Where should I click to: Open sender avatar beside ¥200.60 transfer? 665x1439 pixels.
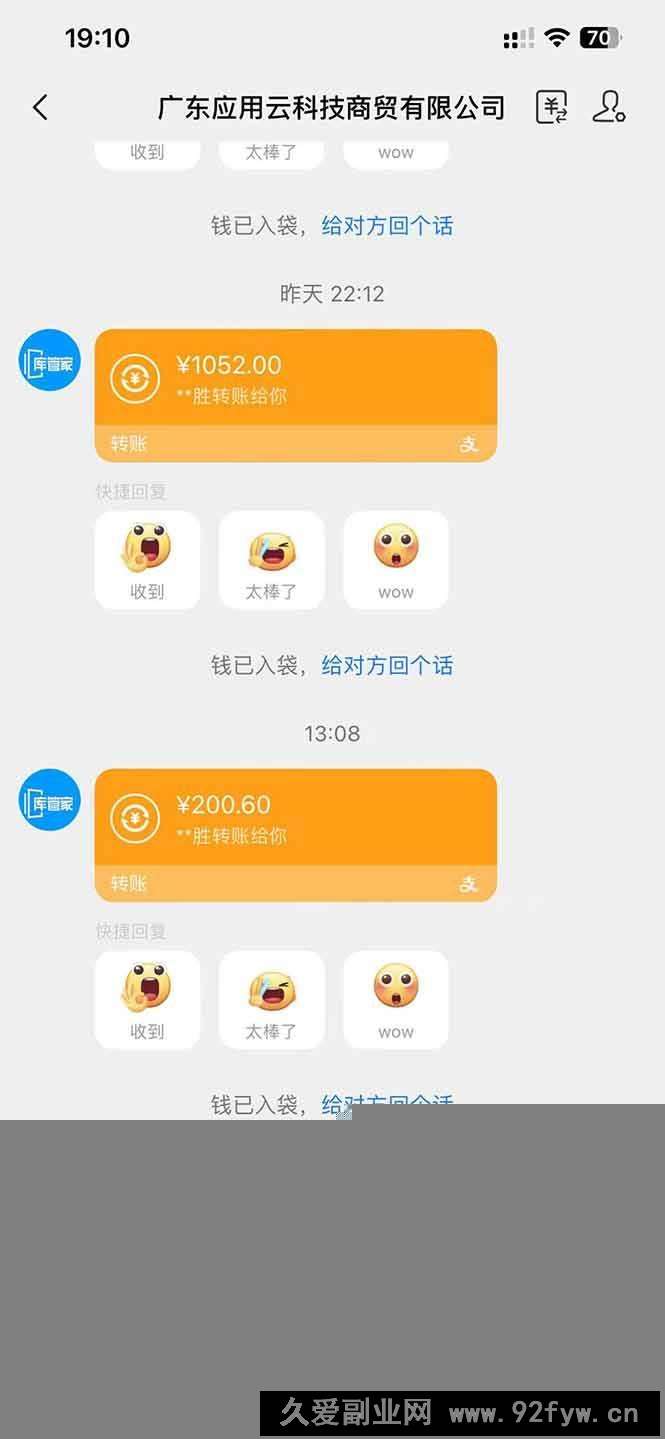[50, 800]
